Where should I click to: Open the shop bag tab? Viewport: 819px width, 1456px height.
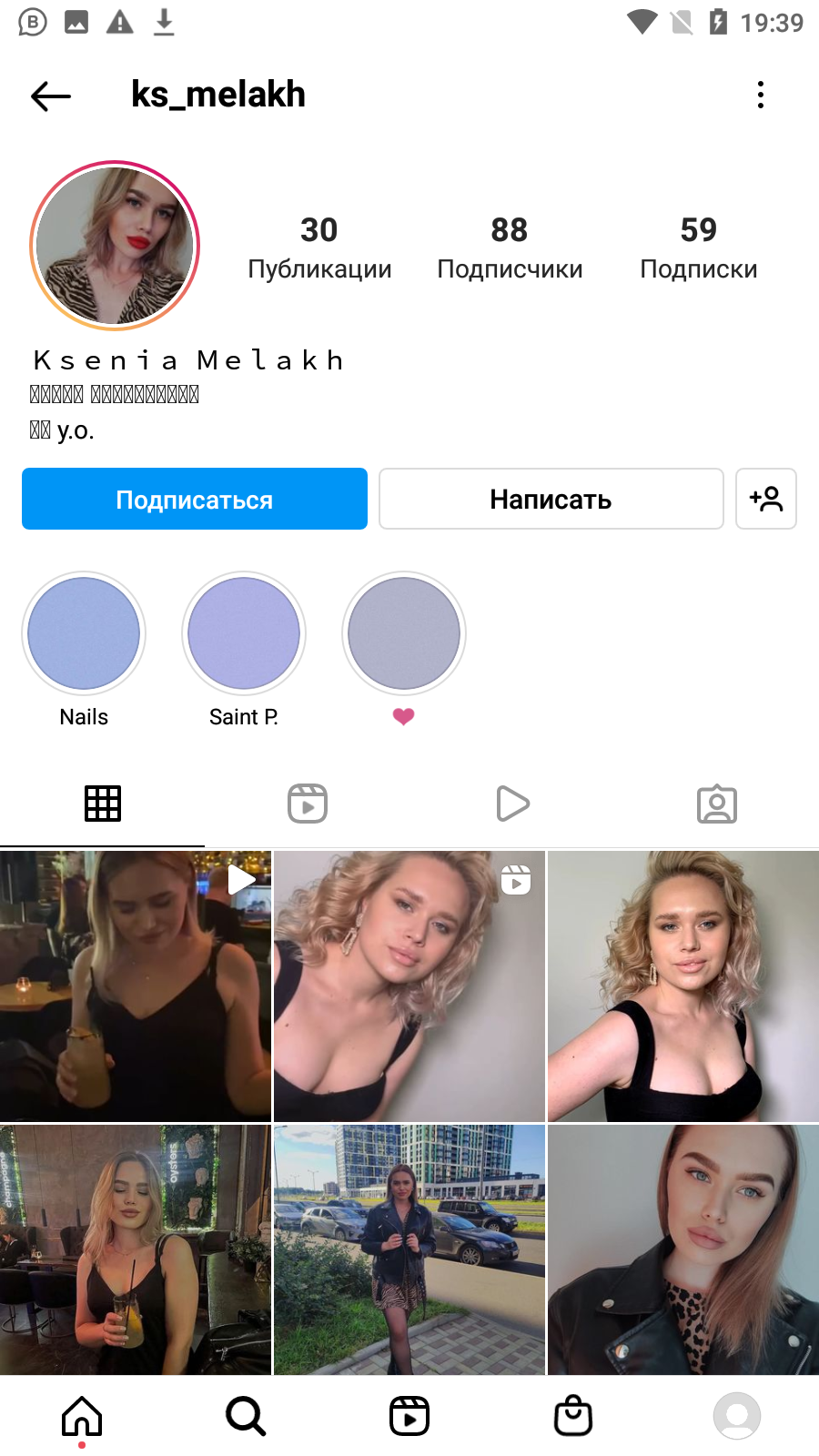(573, 1416)
